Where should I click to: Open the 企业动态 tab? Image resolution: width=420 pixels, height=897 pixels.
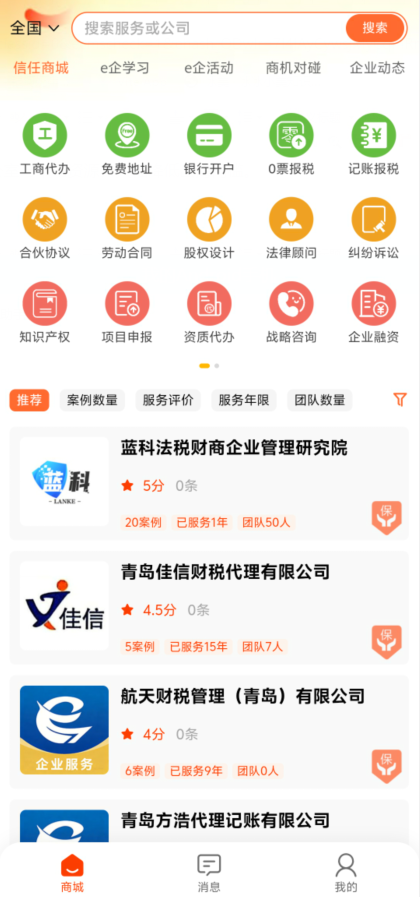click(x=377, y=68)
